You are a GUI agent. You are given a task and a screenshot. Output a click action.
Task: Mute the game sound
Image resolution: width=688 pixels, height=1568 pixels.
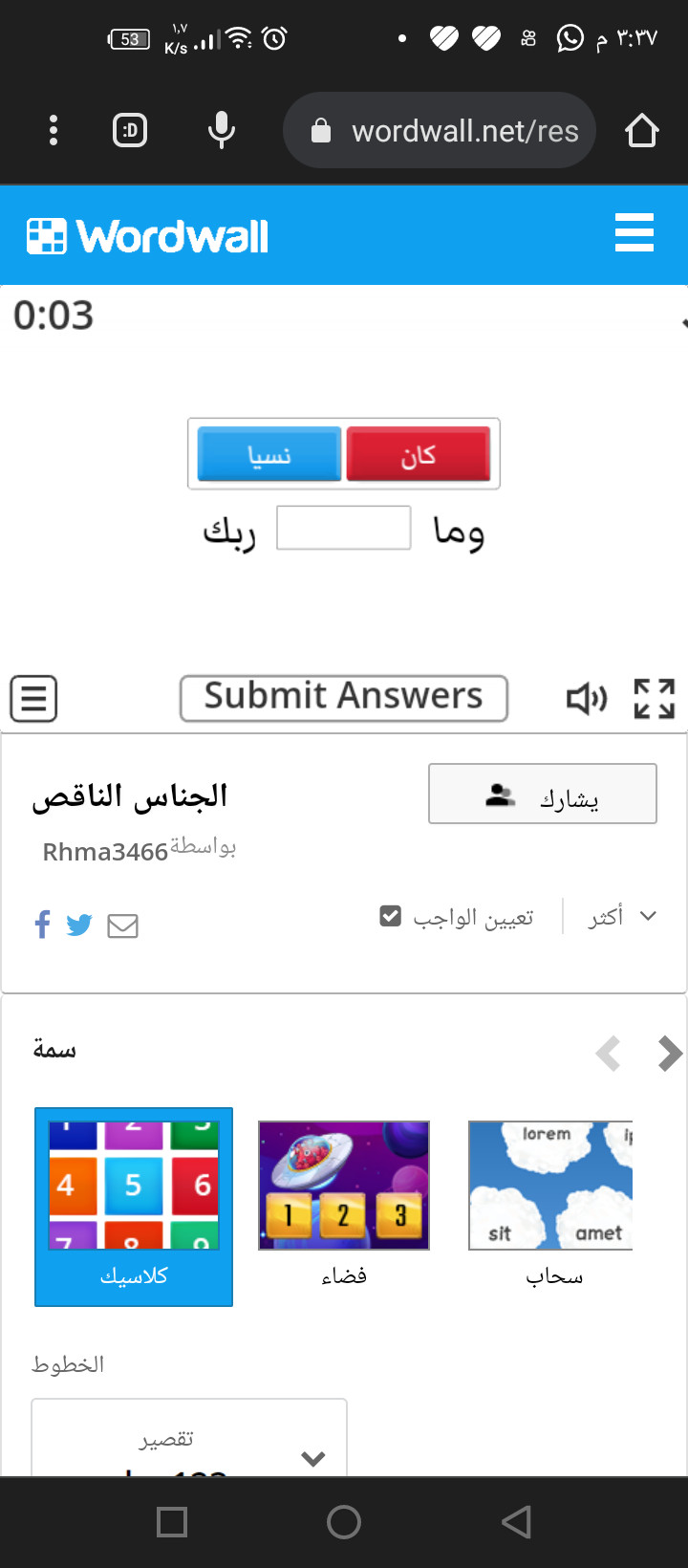point(586,699)
